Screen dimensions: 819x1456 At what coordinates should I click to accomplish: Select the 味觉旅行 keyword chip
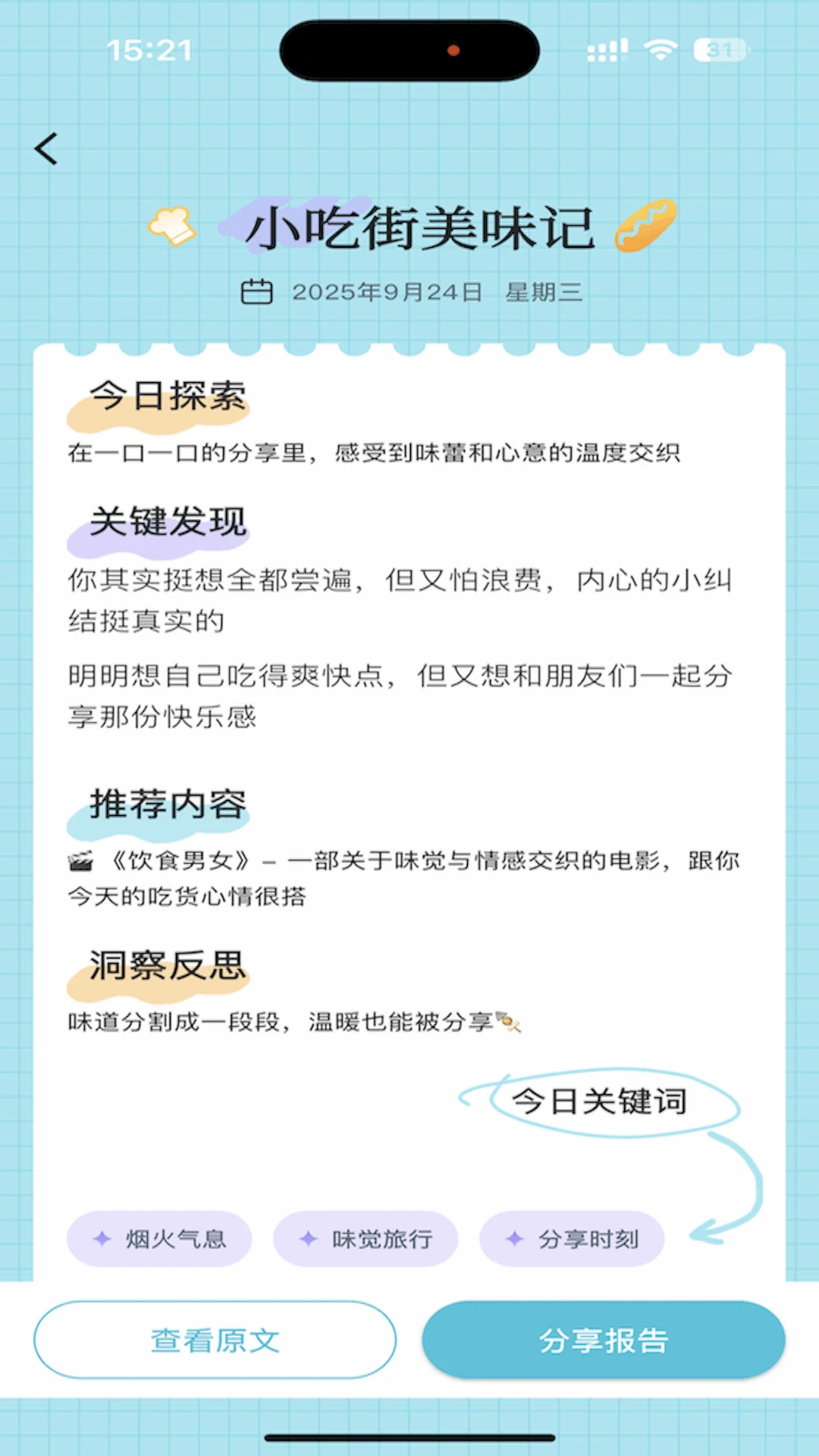pos(366,1239)
